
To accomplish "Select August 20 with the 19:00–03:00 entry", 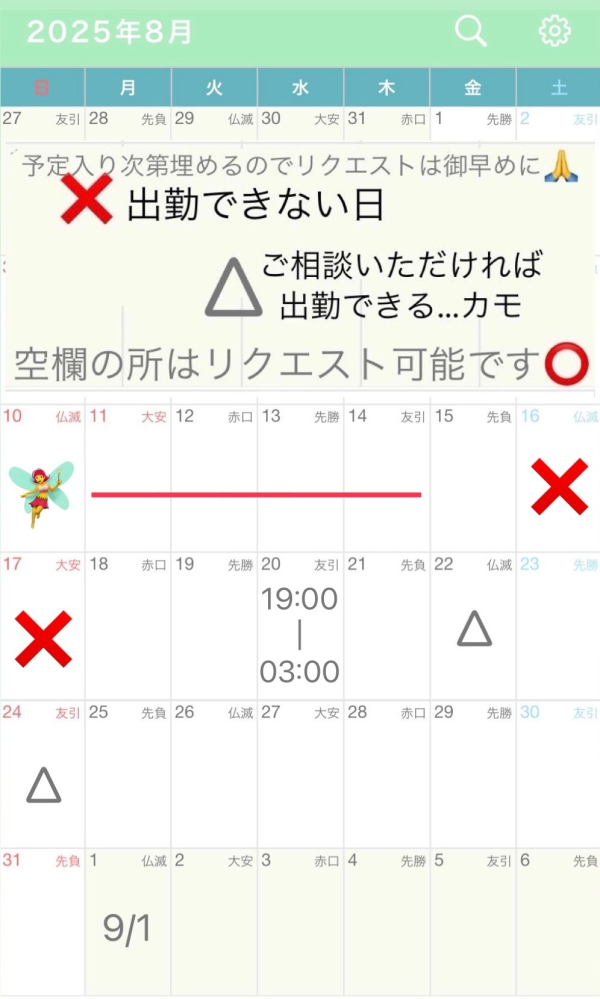I will [x=300, y=626].
